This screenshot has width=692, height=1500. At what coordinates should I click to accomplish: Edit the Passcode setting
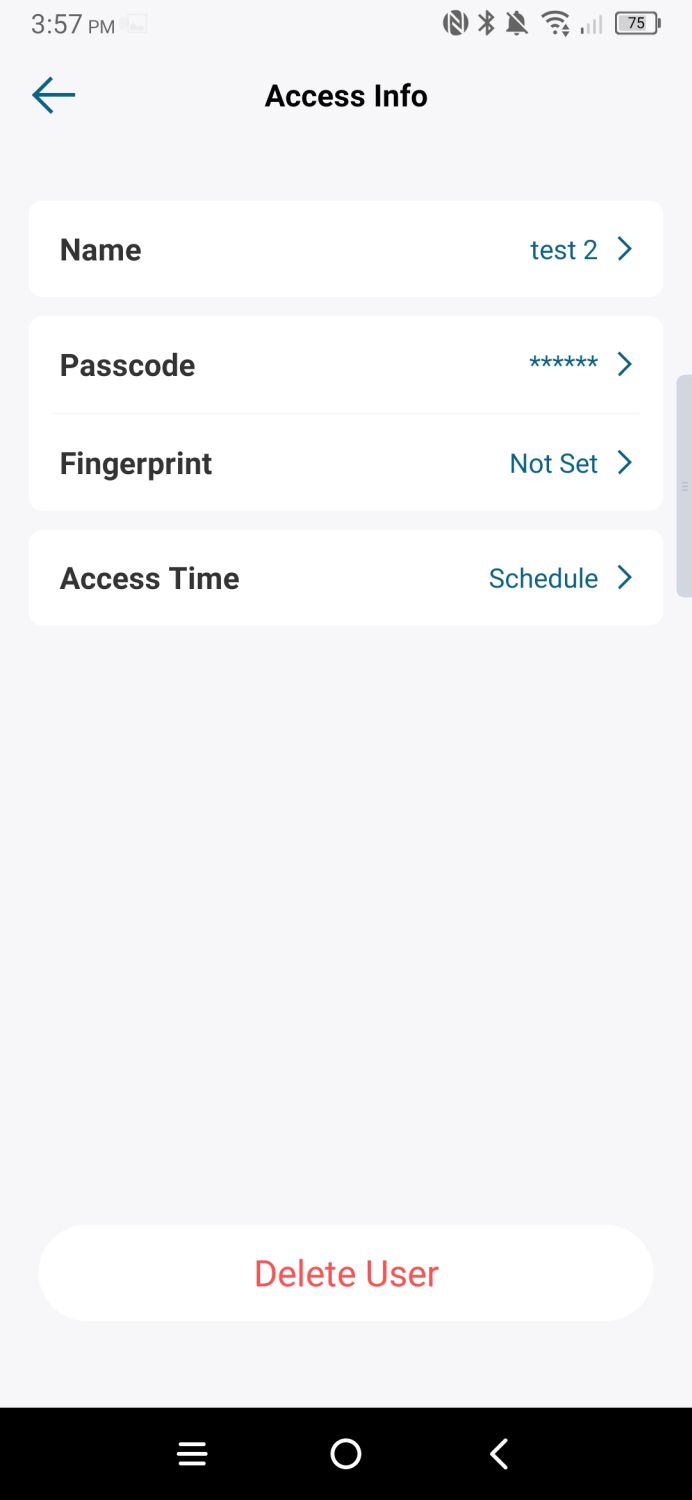345,365
